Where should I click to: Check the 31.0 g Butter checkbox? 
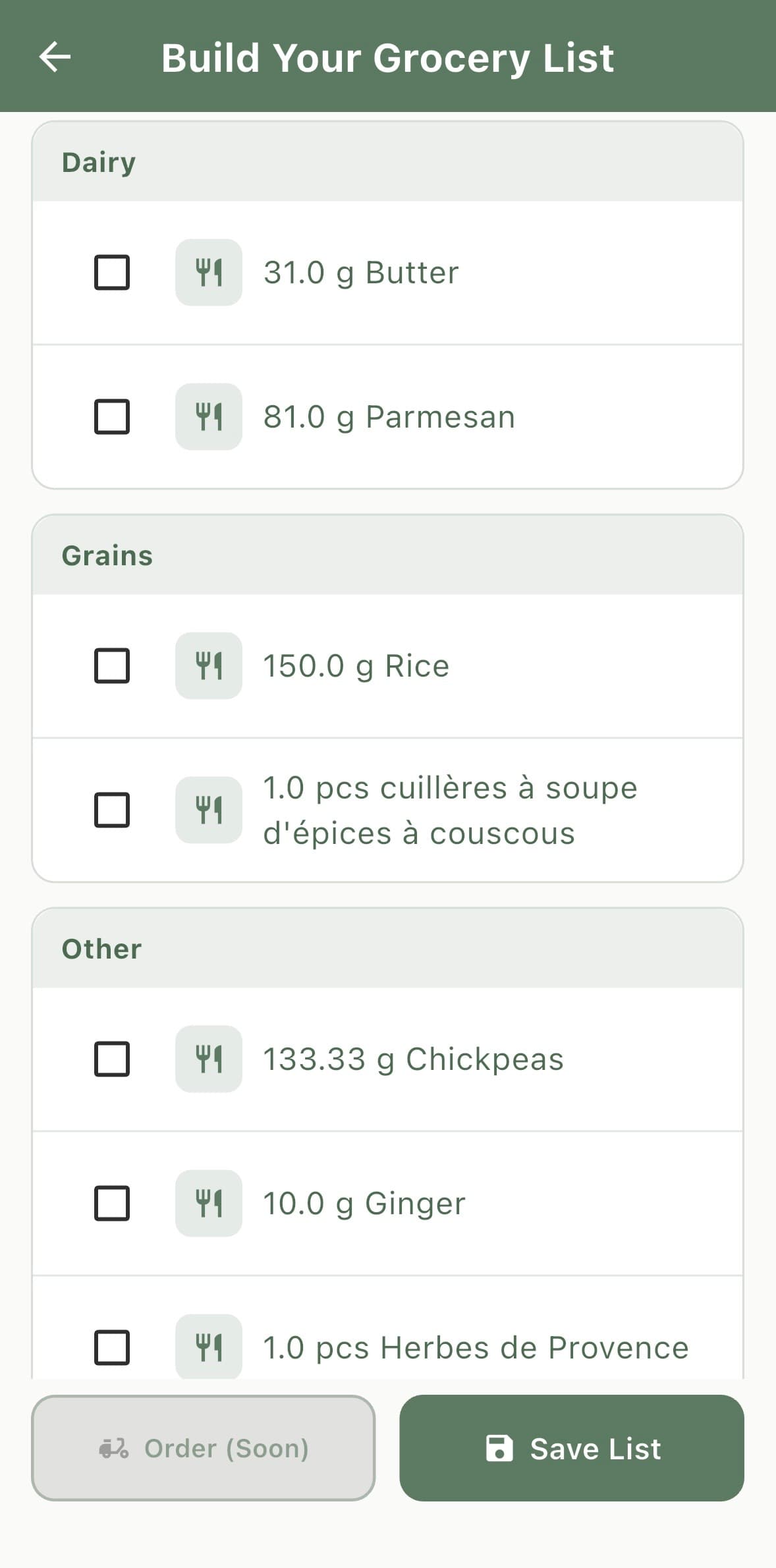[x=111, y=271]
